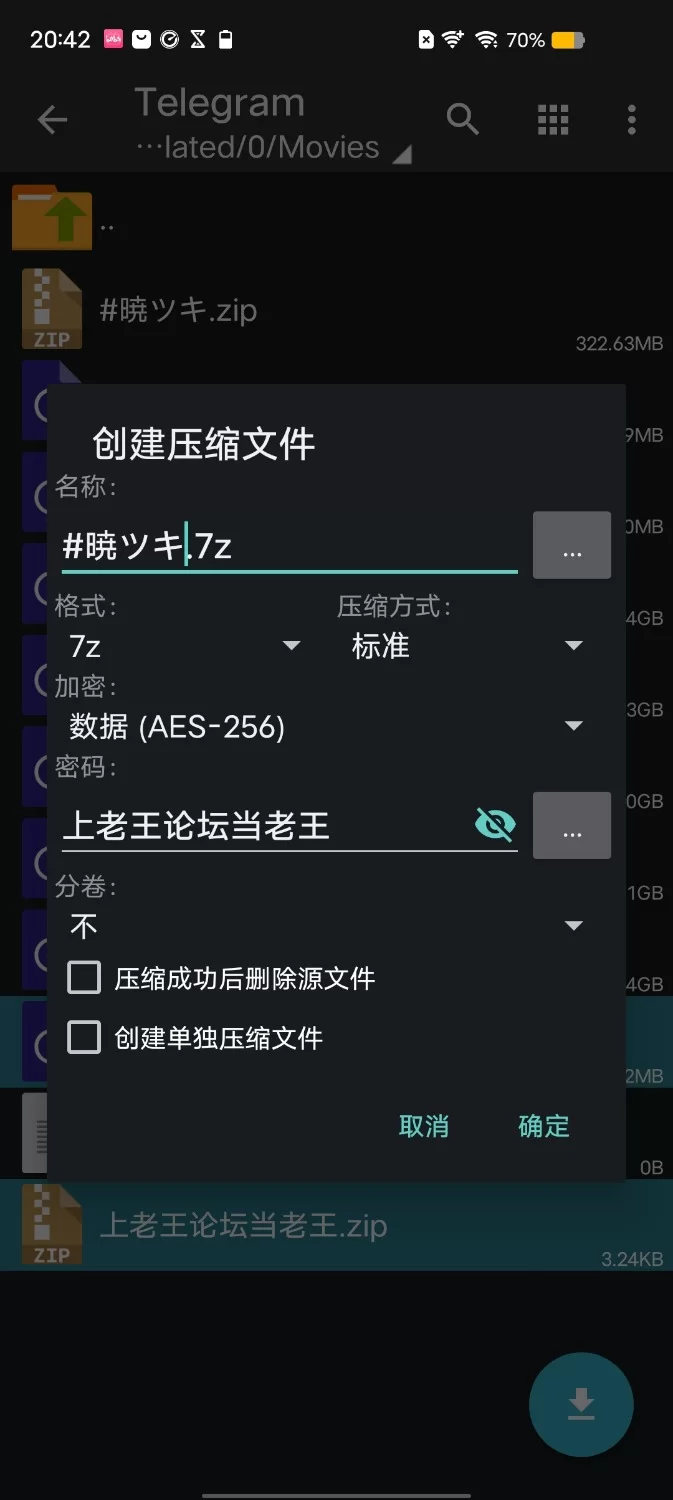673x1500 pixels.
Task: Open the options button beside password
Action: [571, 826]
